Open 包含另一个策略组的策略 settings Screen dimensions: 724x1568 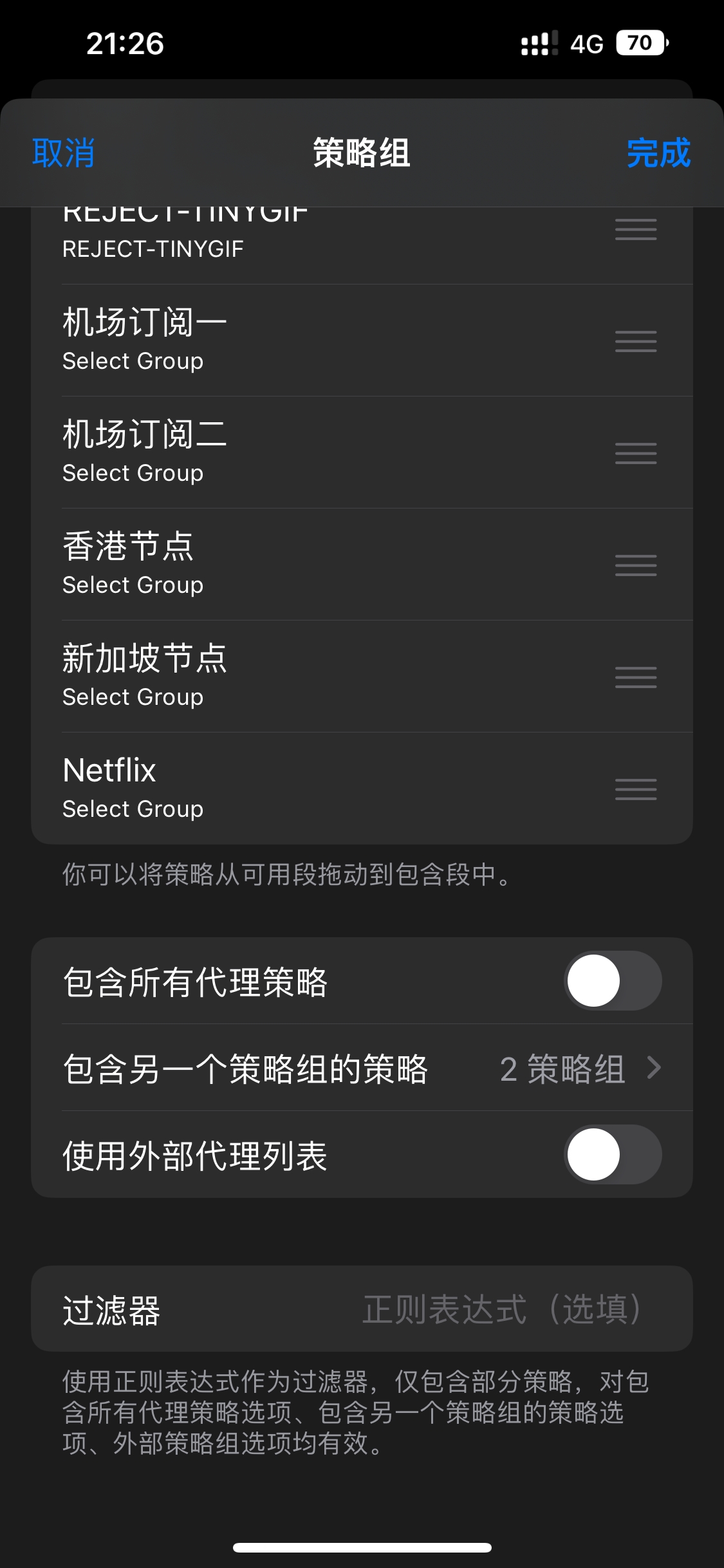[362, 1068]
